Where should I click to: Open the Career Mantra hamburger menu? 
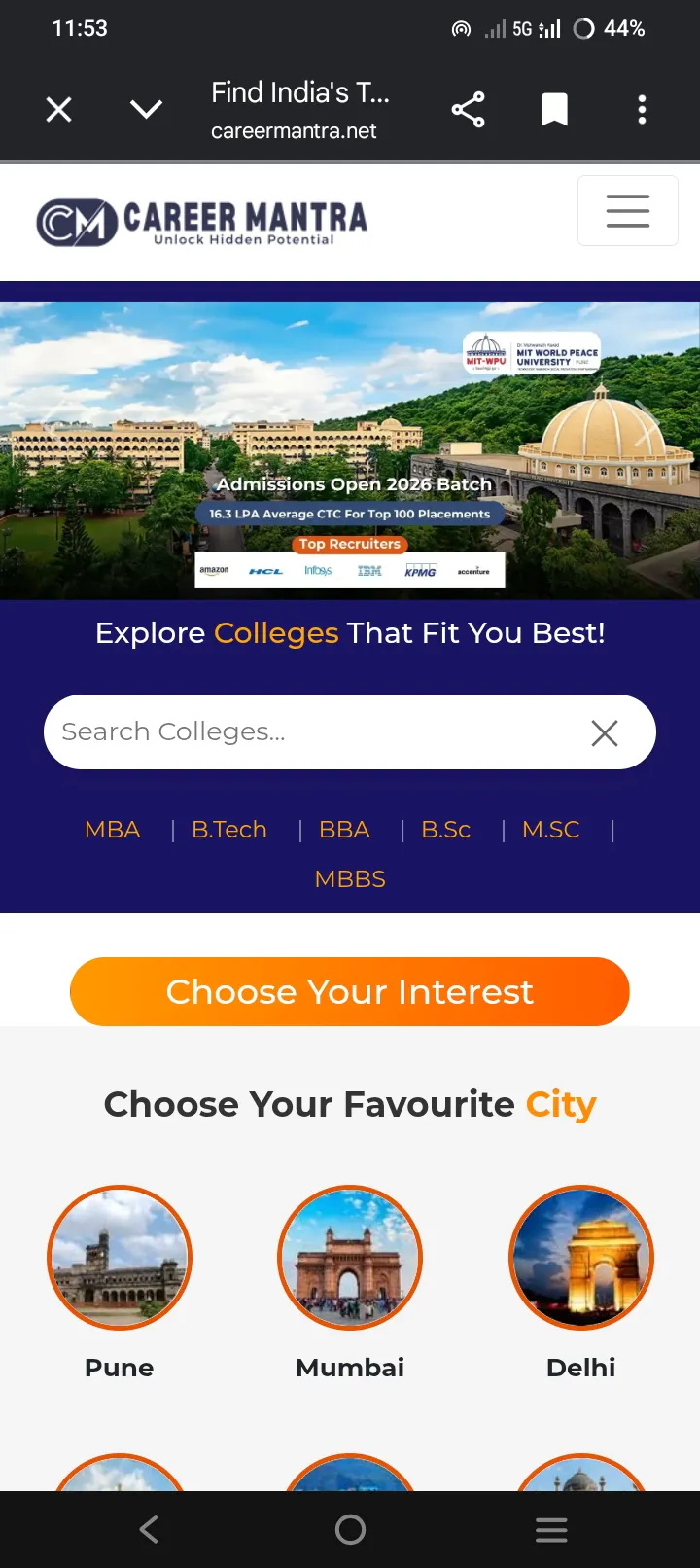pyautogui.click(x=628, y=211)
